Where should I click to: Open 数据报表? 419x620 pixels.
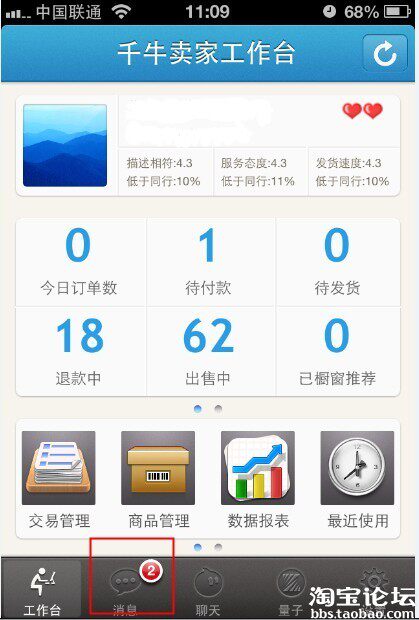(x=258, y=480)
